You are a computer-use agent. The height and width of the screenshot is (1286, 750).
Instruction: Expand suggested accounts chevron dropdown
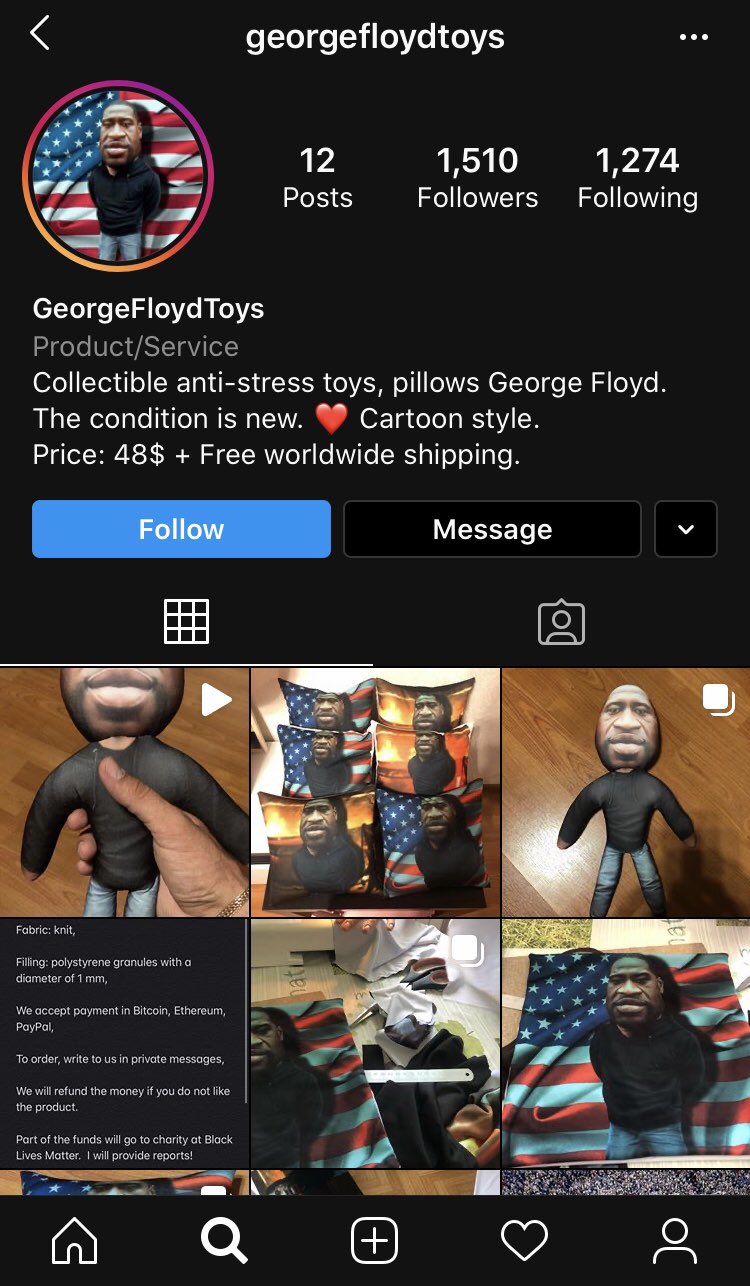point(686,529)
